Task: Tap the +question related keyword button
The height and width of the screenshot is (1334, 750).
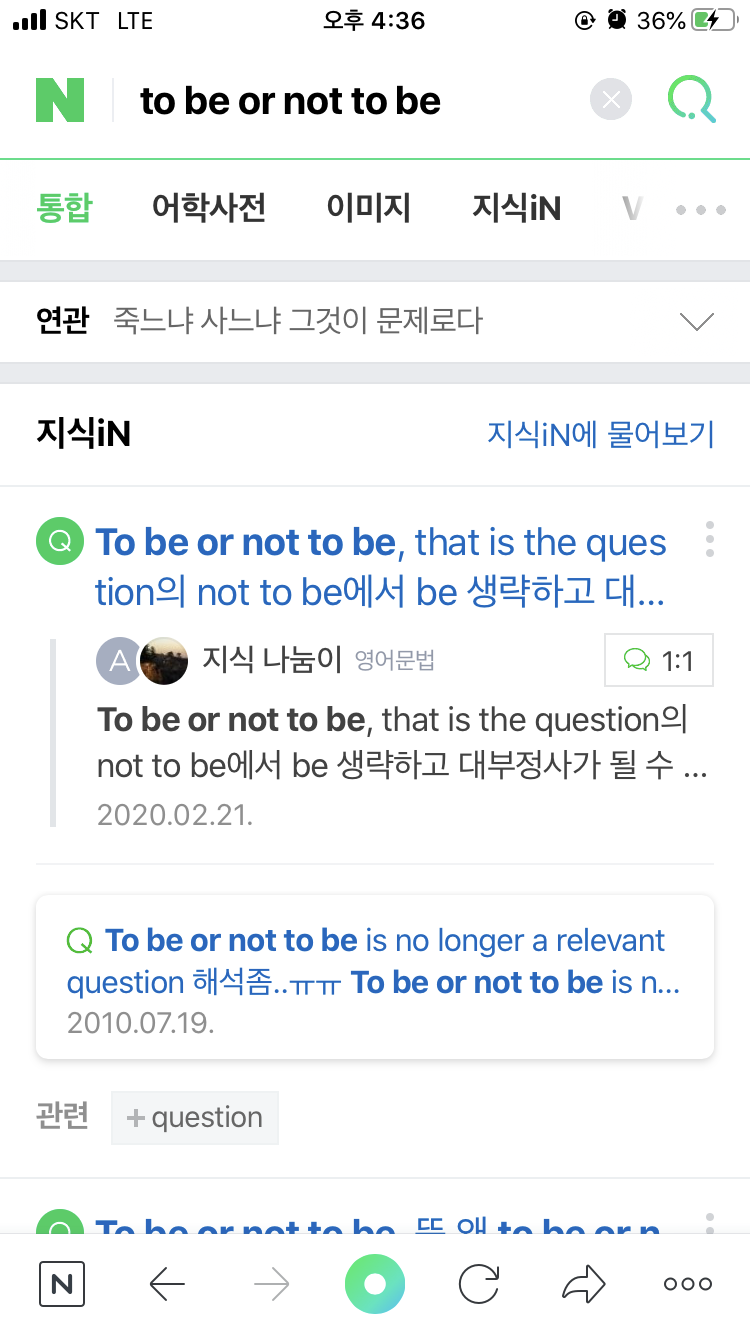Action: pyautogui.click(x=194, y=1117)
